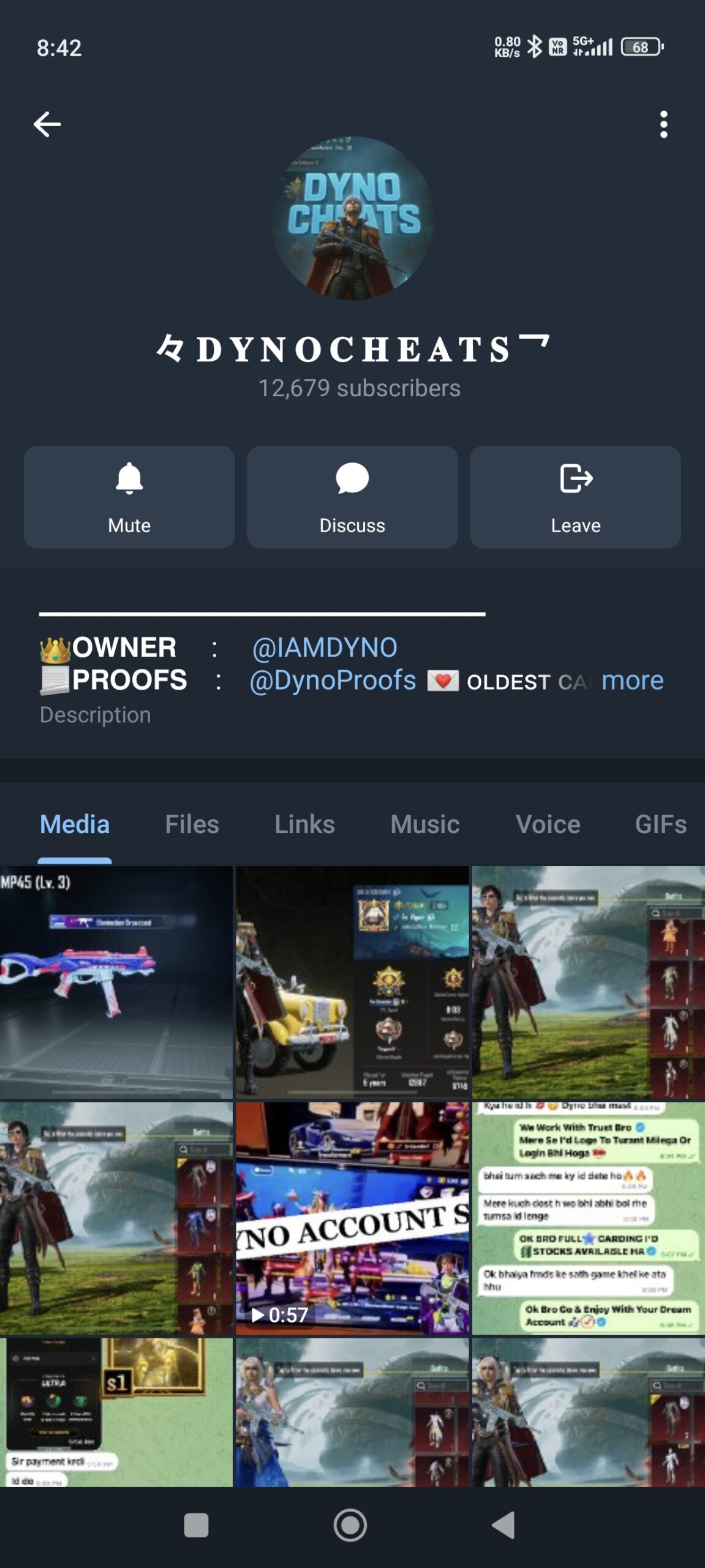This screenshot has height=1568, width=705.
Task: Open the chat screenshot media tile
Action: [588, 1218]
